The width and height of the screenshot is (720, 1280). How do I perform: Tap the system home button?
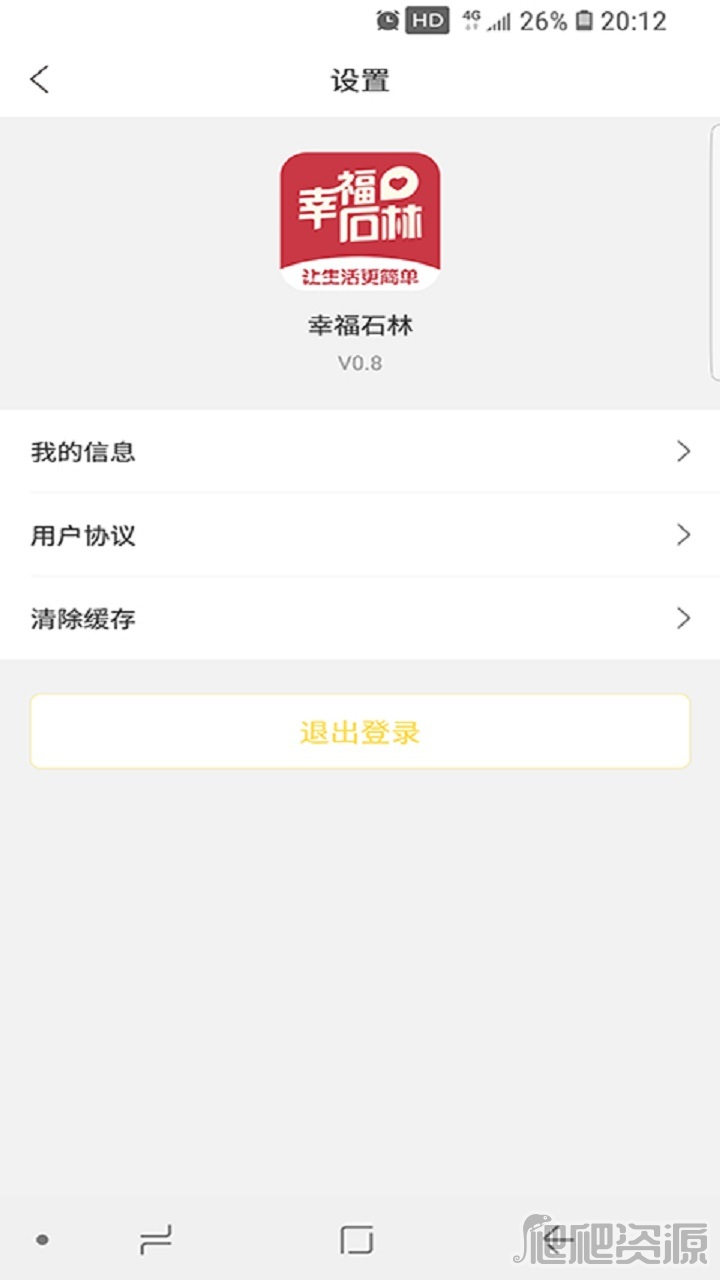tap(357, 1240)
